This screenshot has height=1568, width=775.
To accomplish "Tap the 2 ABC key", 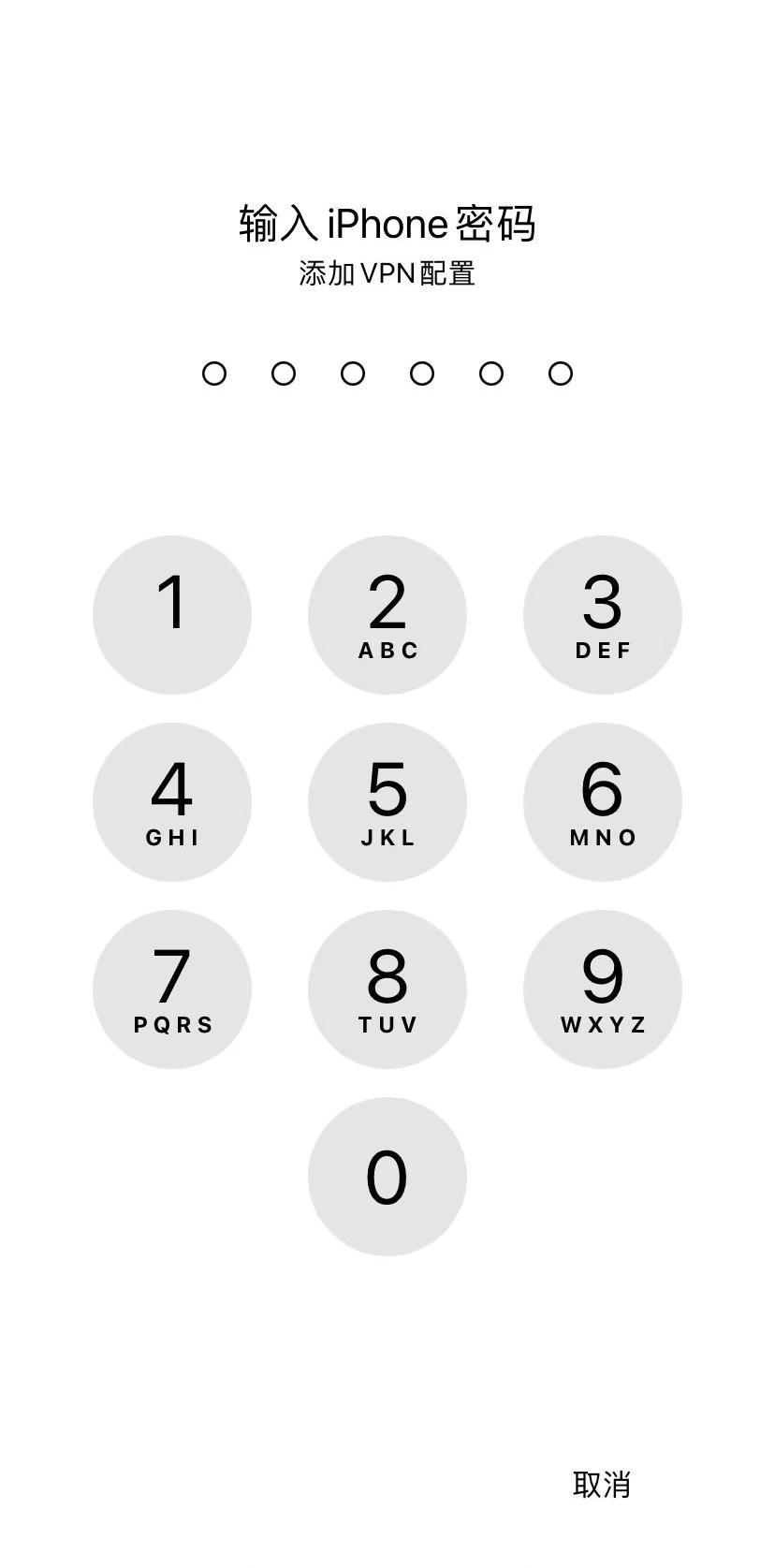I will pyautogui.click(x=387, y=615).
